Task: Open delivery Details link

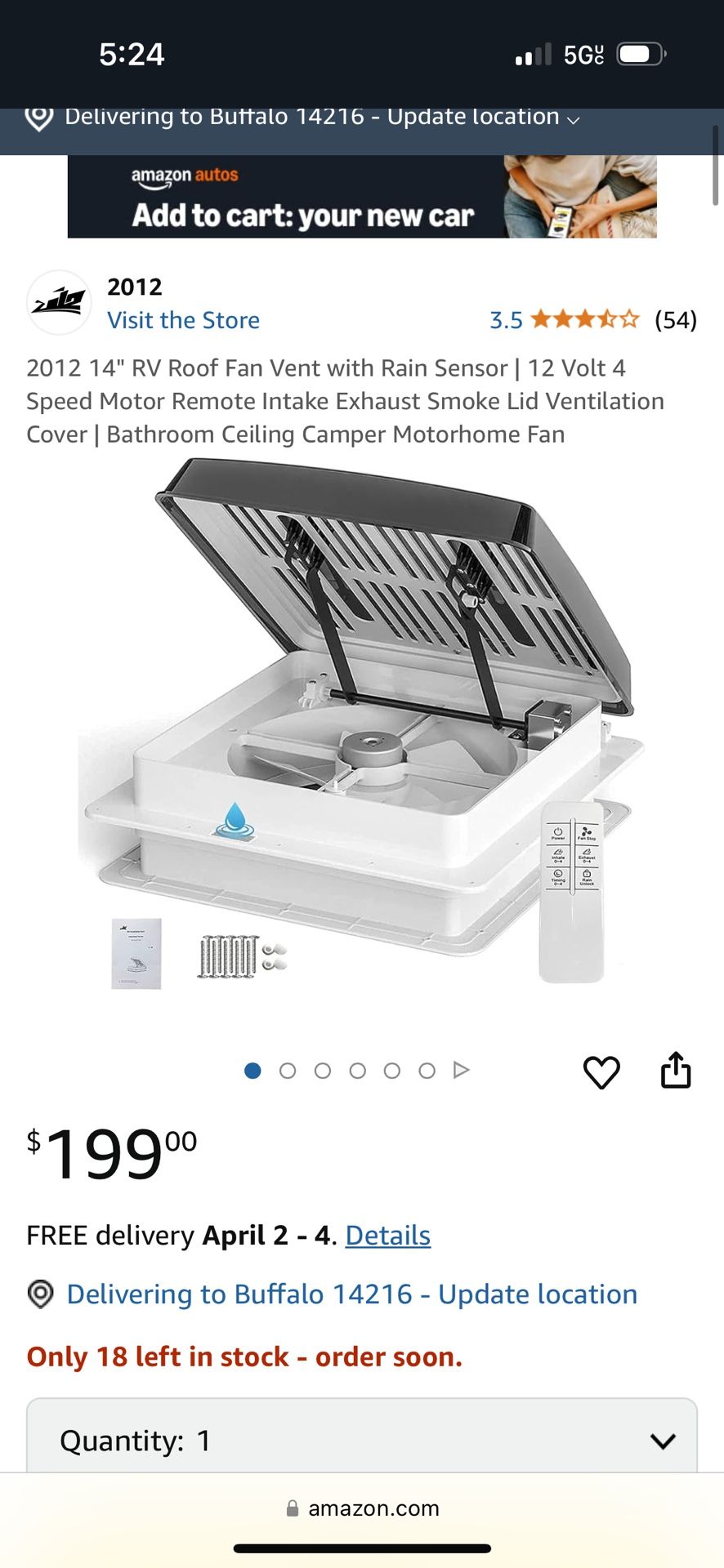Action: click(x=387, y=1236)
